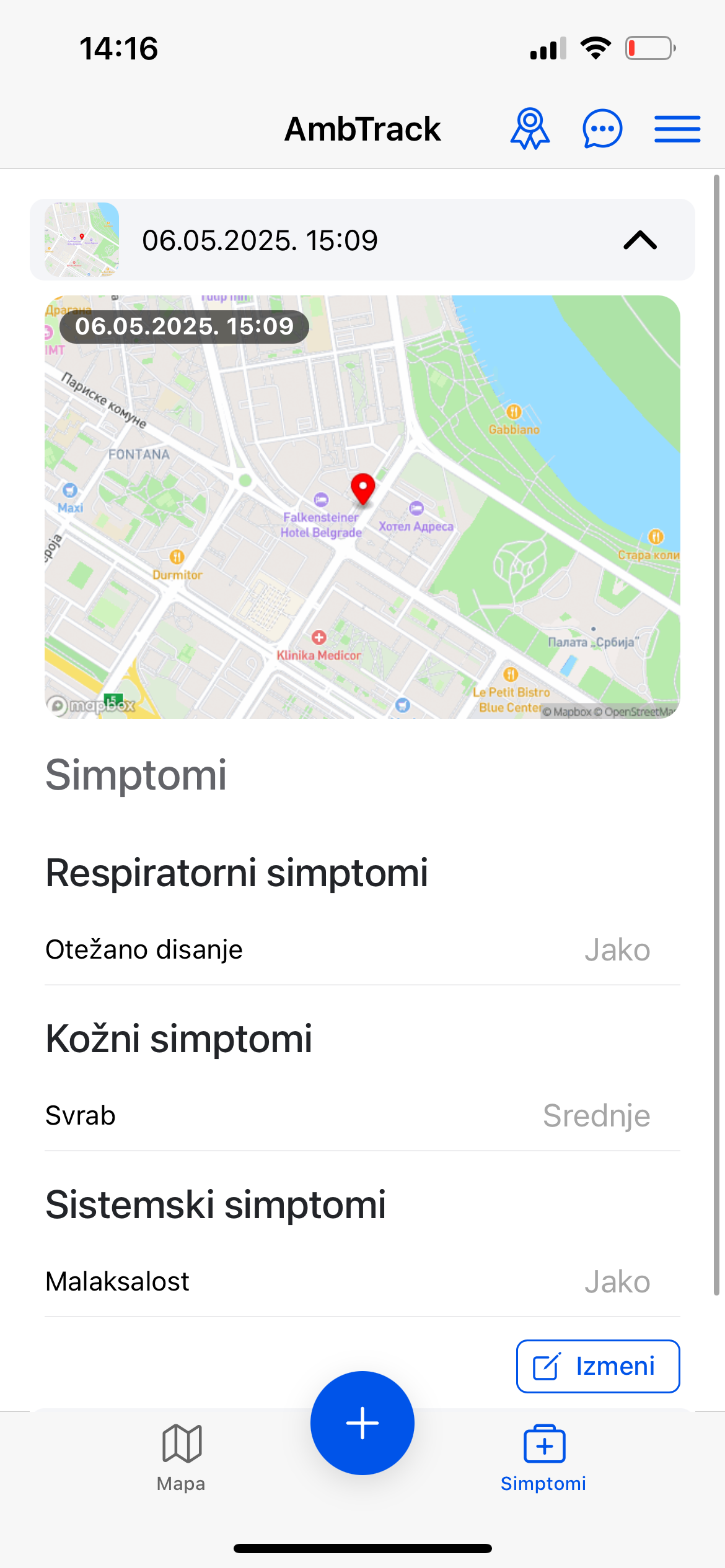Viewport: 725px width, 1568px height.
Task: Adjust the battery indicator in status bar
Action: [649, 48]
